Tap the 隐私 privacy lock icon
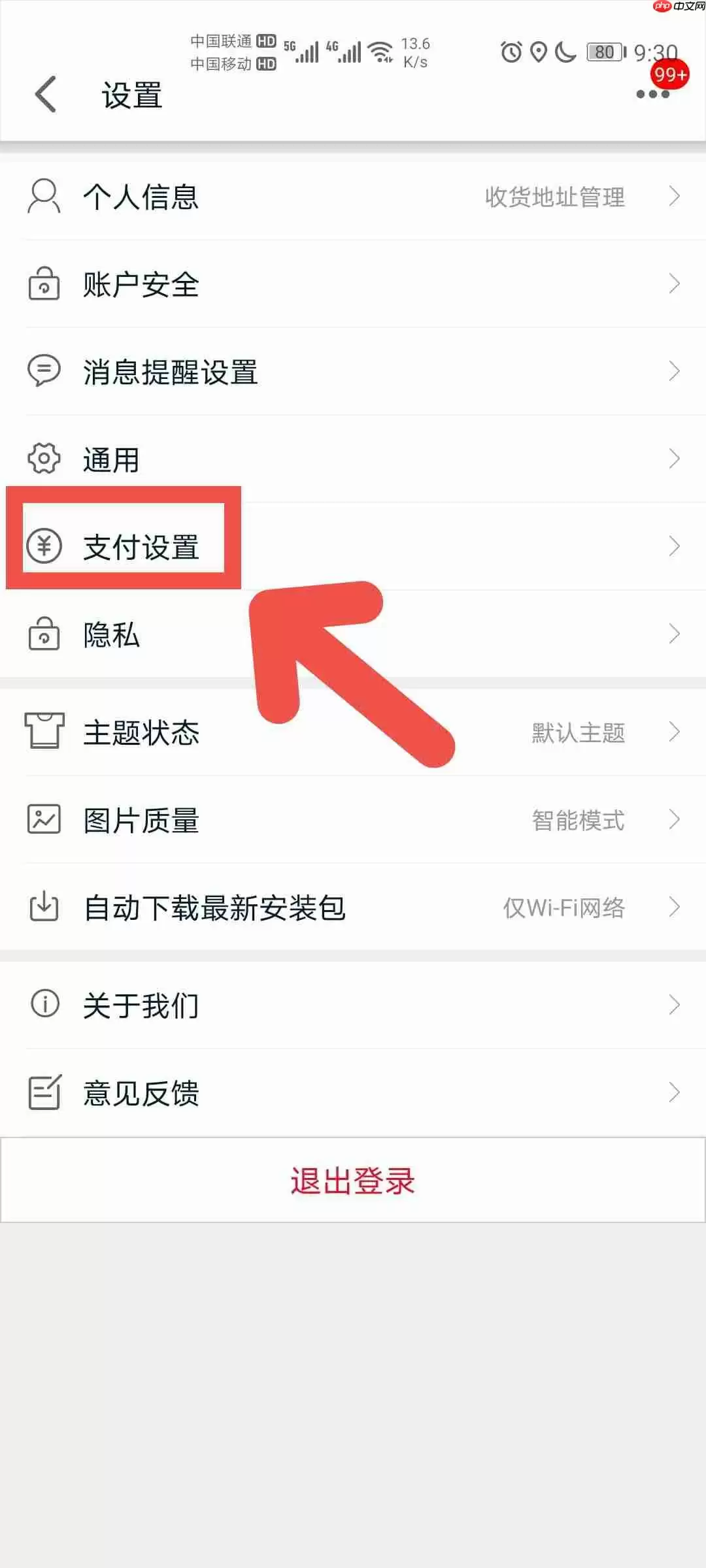 [x=42, y=634]
